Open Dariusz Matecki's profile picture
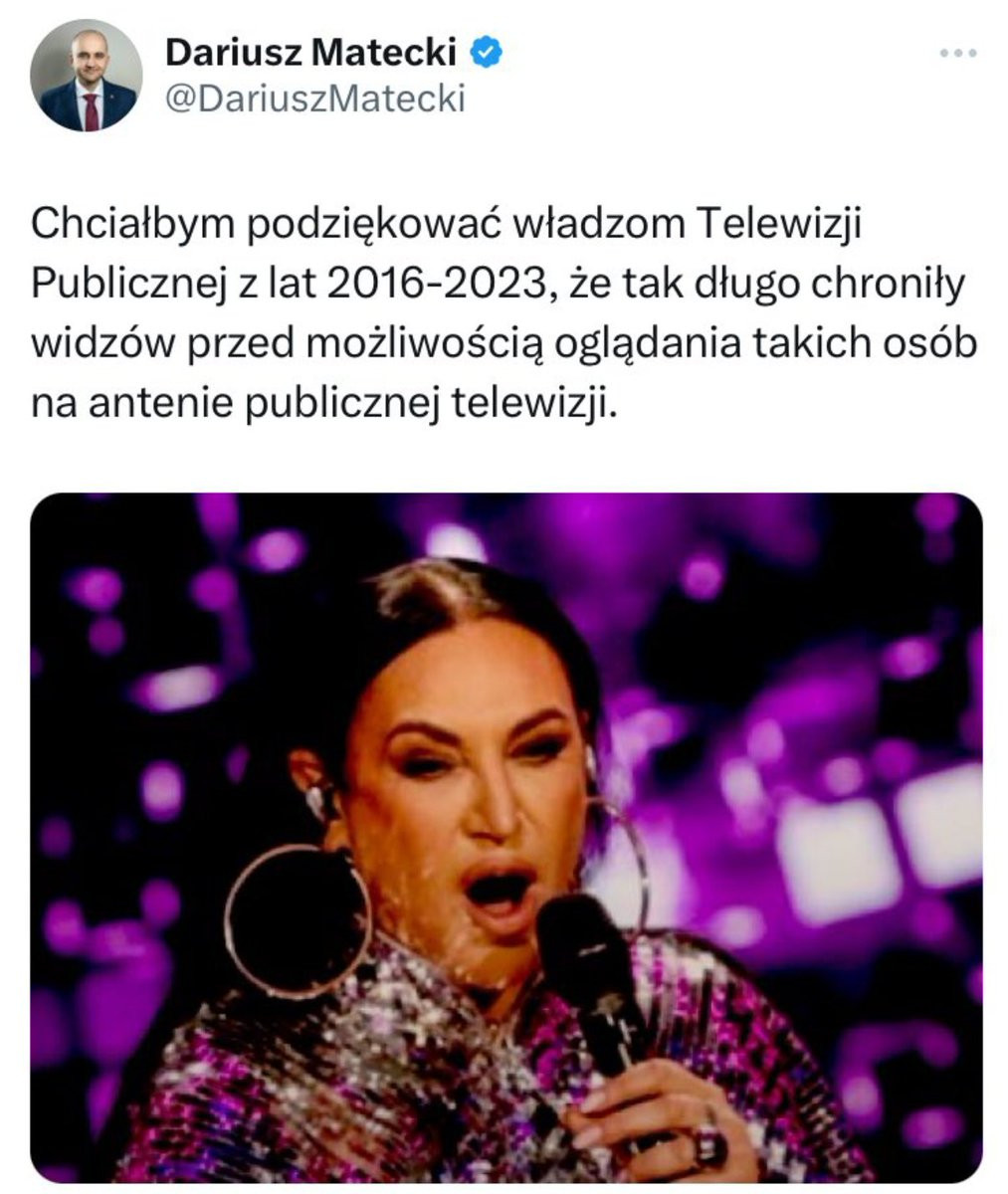Image resolution: width=1008 pixels, height=1194 pixels. [86, 76]
